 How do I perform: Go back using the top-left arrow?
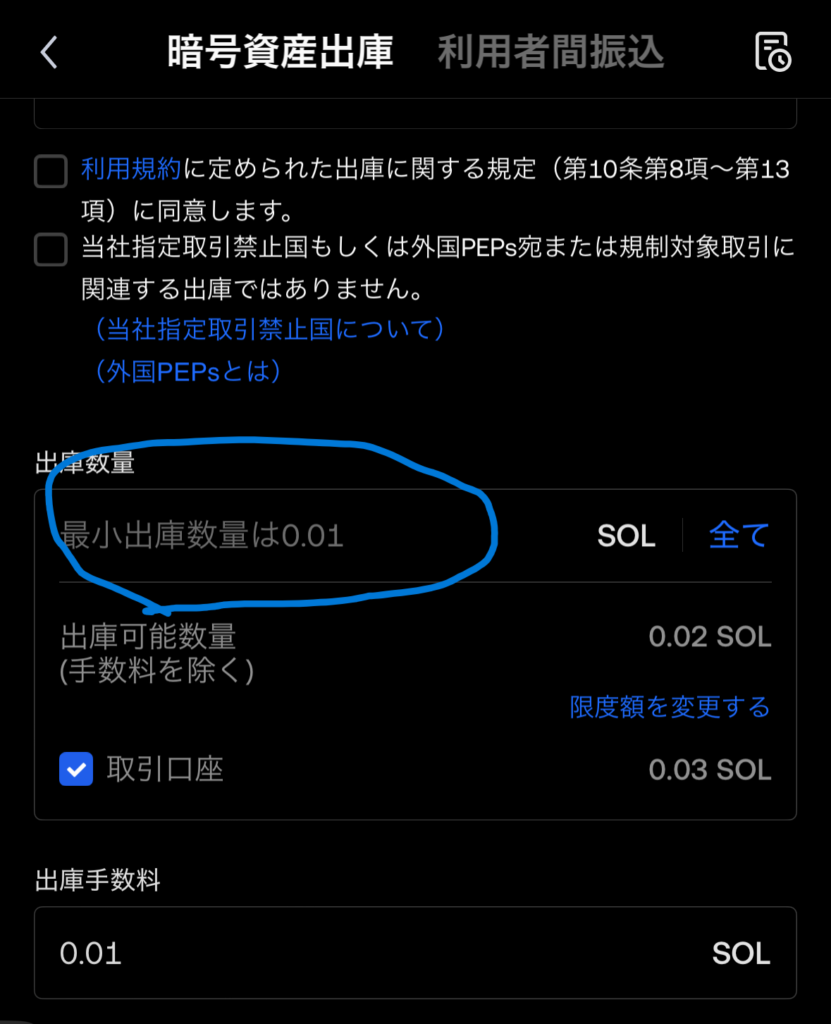pyautogui.click(x=48, y=52)
